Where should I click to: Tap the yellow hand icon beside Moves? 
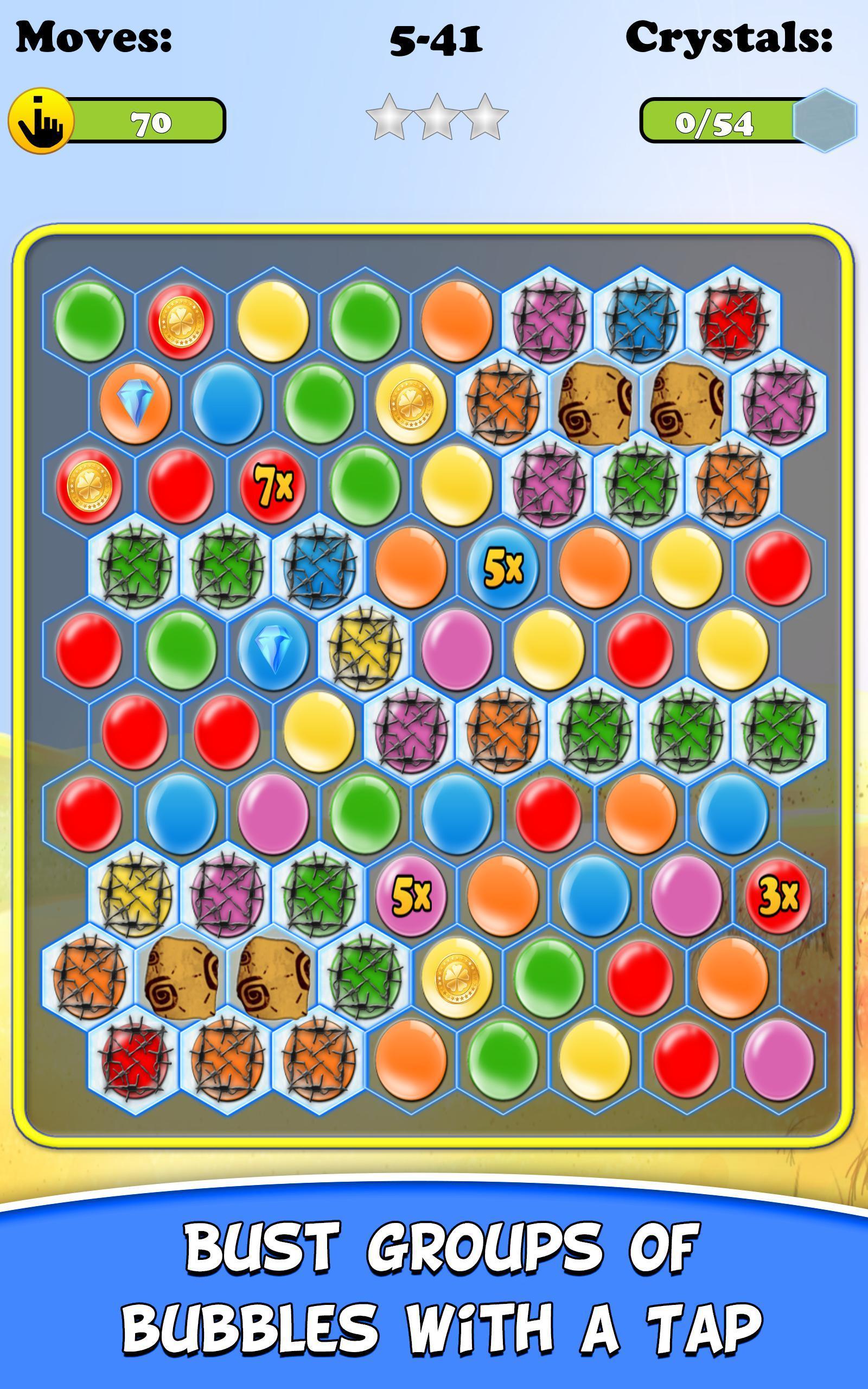(41, 121)
